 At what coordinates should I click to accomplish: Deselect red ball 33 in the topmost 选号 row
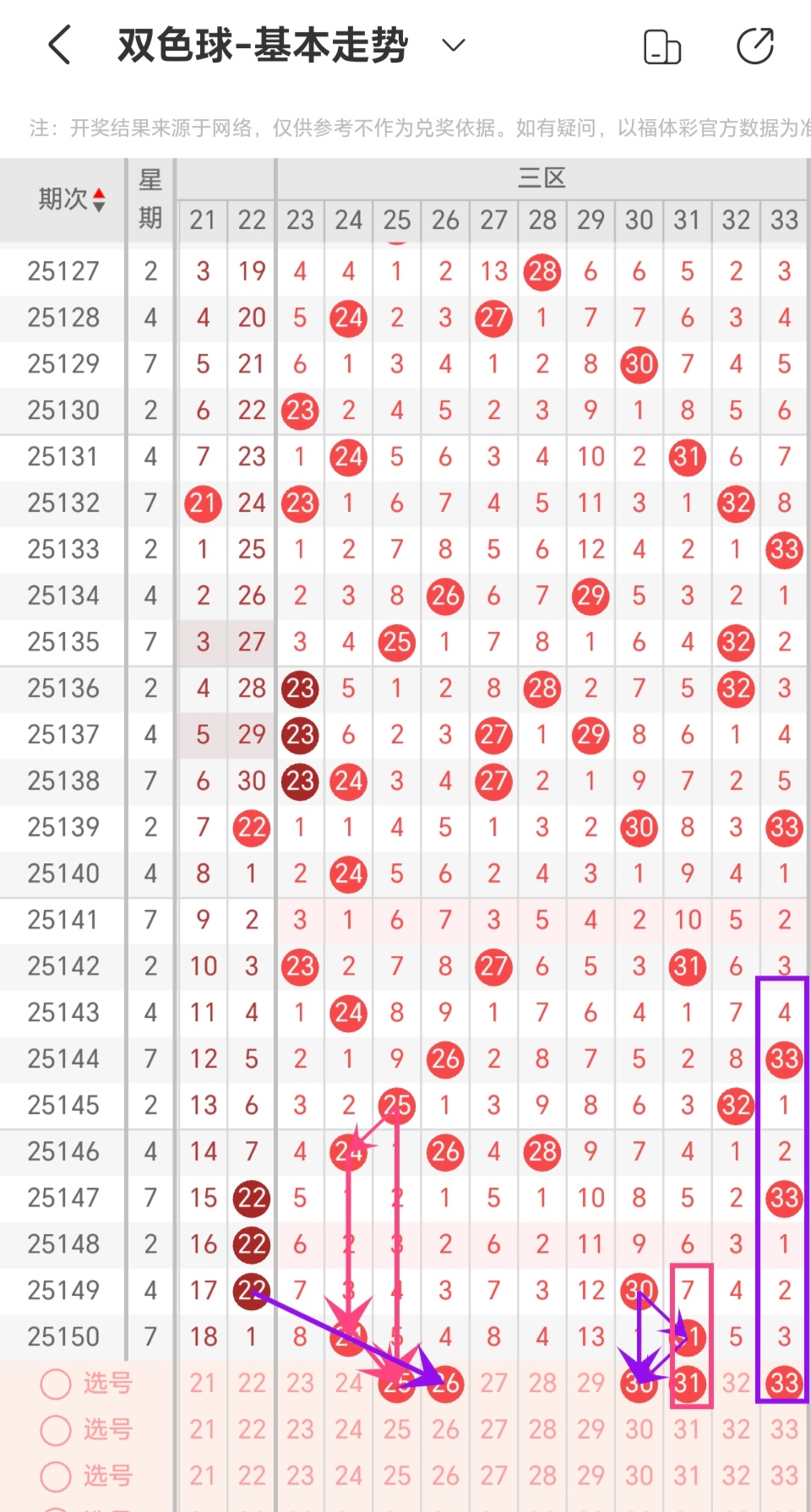click(x=784, y=1384)
